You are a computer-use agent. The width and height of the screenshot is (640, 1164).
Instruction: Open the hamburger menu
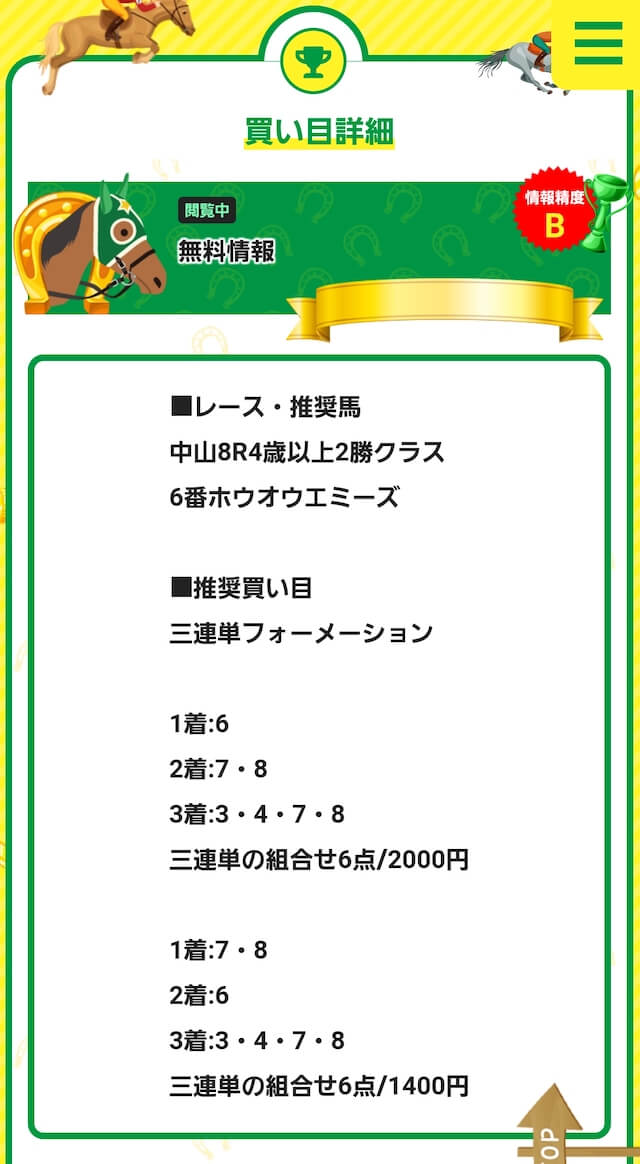click(x=598, y=43)
